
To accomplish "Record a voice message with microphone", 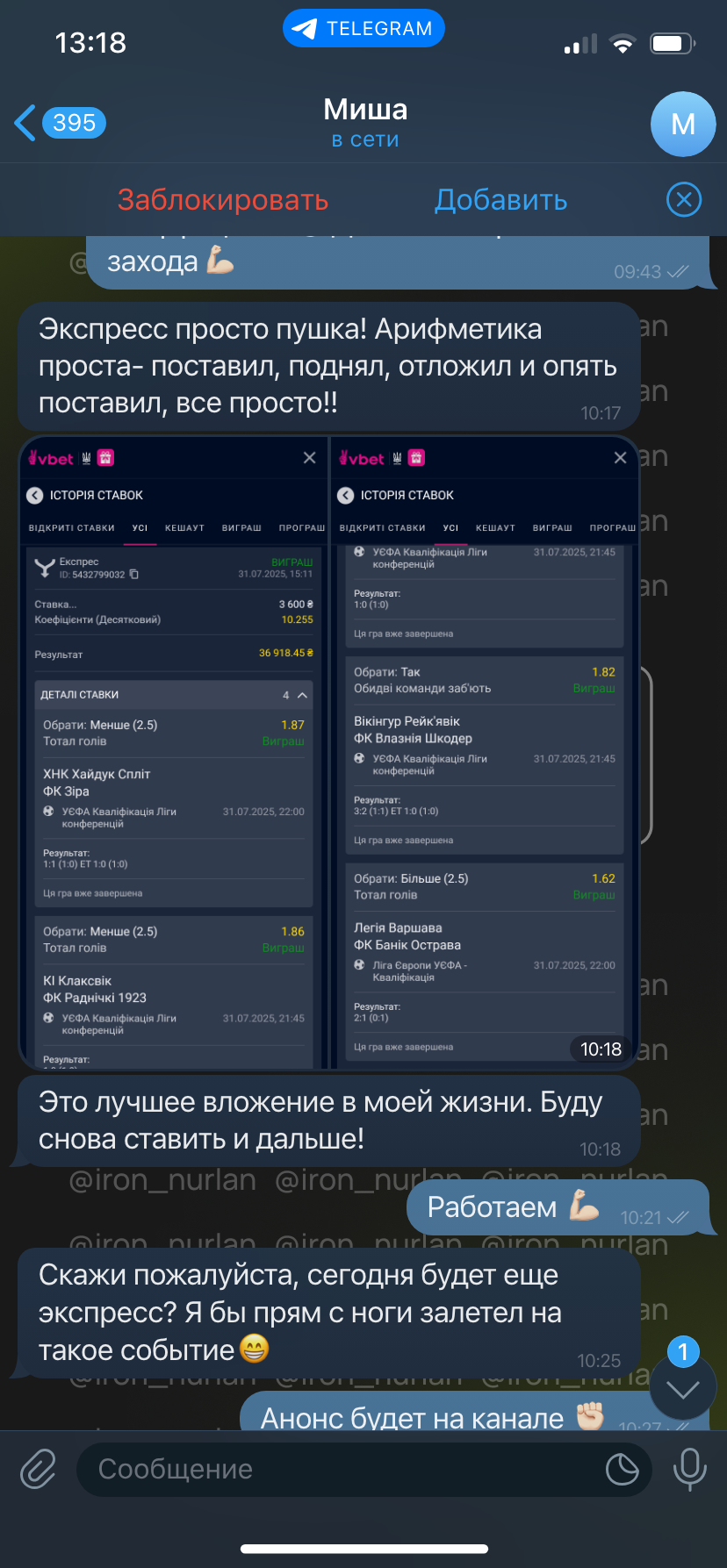I will pos(689,1469).
